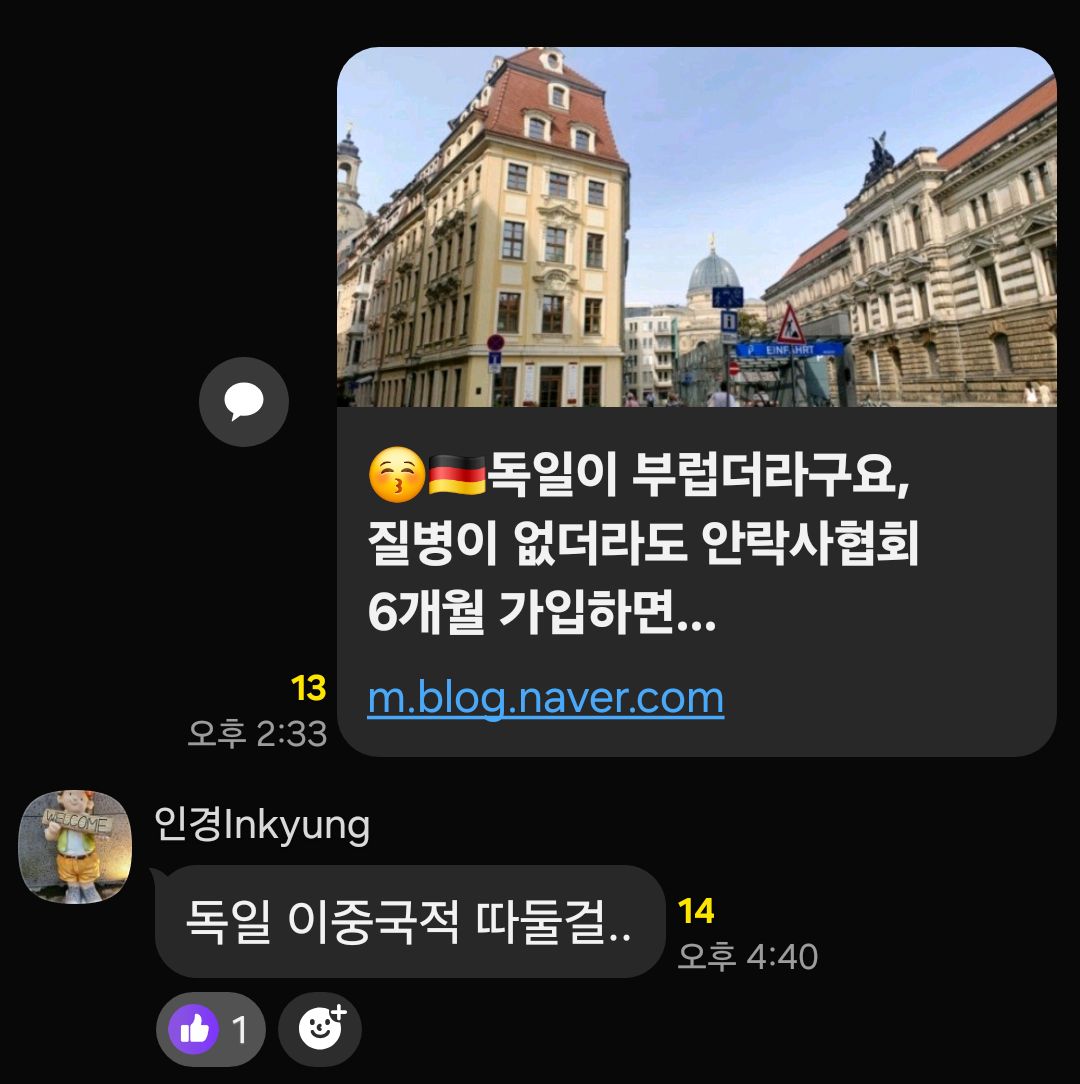Screen dimensions: 1080x1084
Task: Follow the m.blog.naver.com link
Action: click(545, 698)
